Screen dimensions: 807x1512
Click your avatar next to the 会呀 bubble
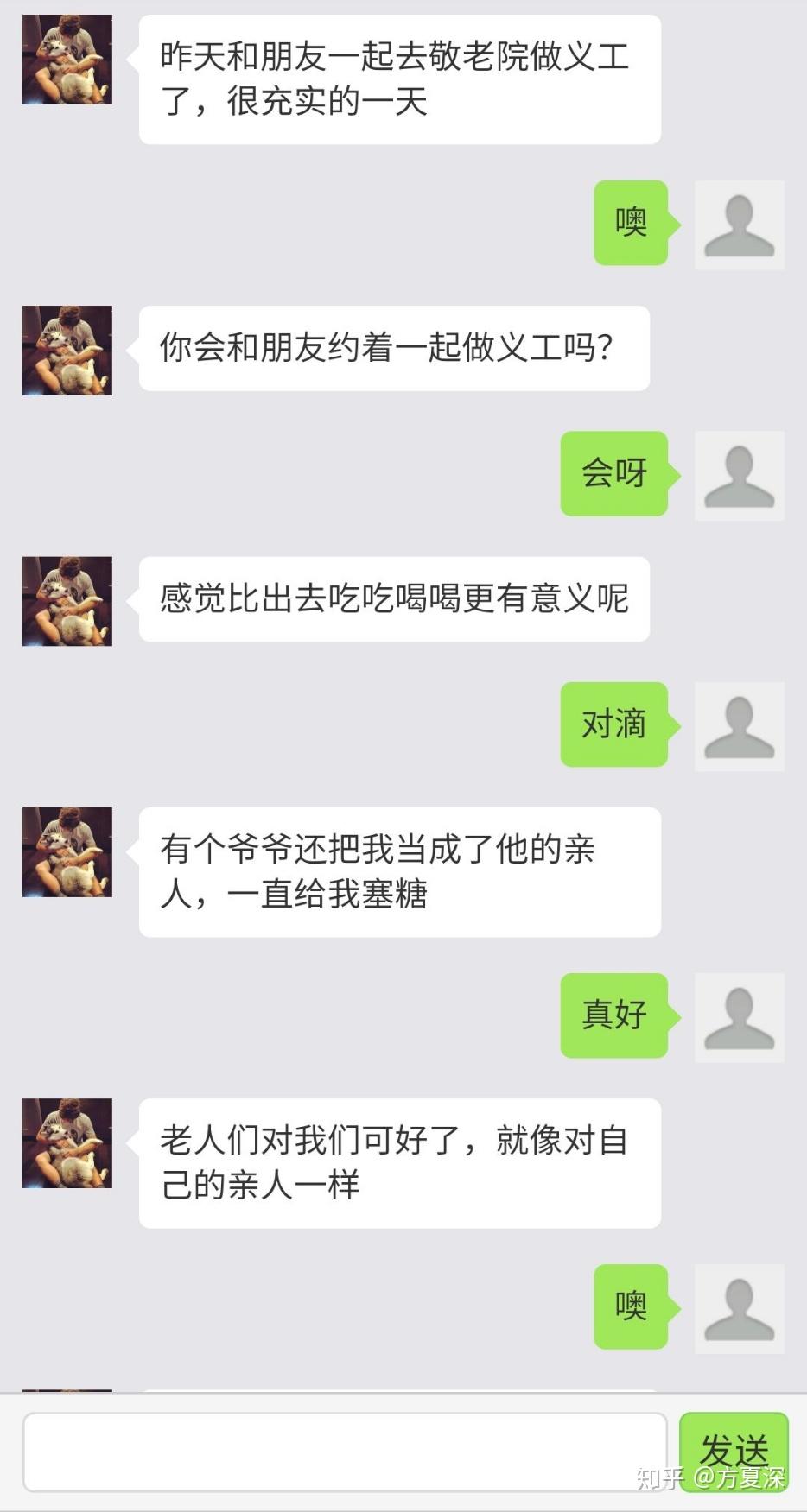739,475
